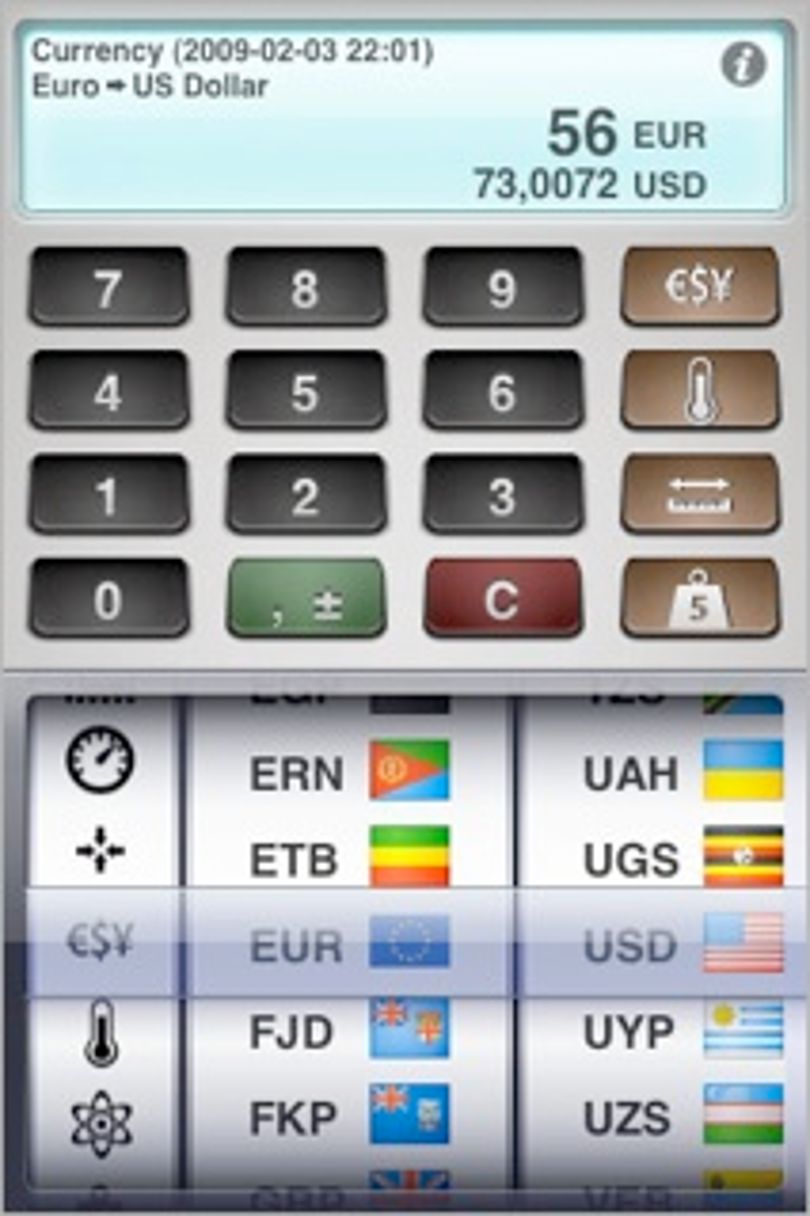Clear the value with the C key
The width and height of the screenshot is (810, 1216).
pyautogui.click(x=502, y=598)
